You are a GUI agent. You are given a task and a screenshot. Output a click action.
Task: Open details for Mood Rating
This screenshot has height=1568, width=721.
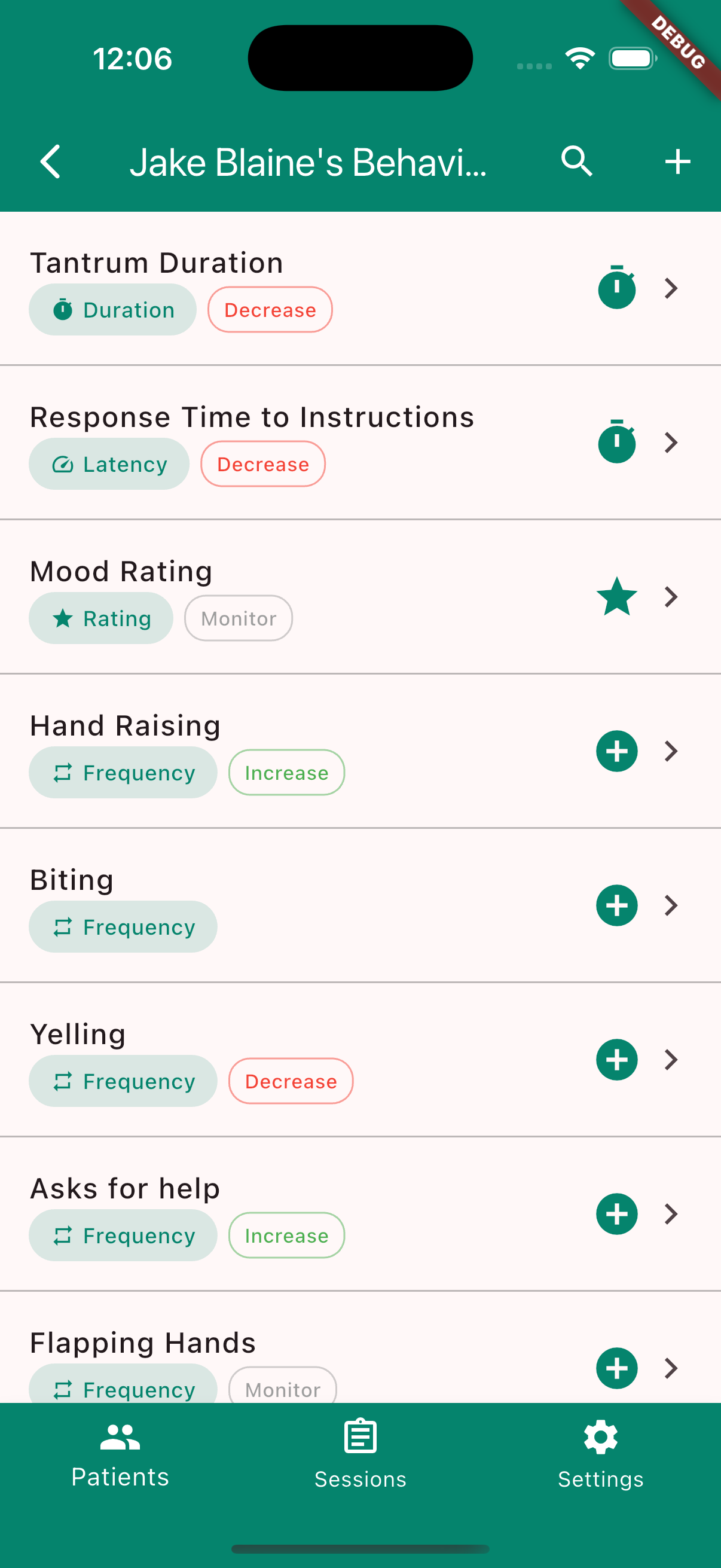(671, 597)
